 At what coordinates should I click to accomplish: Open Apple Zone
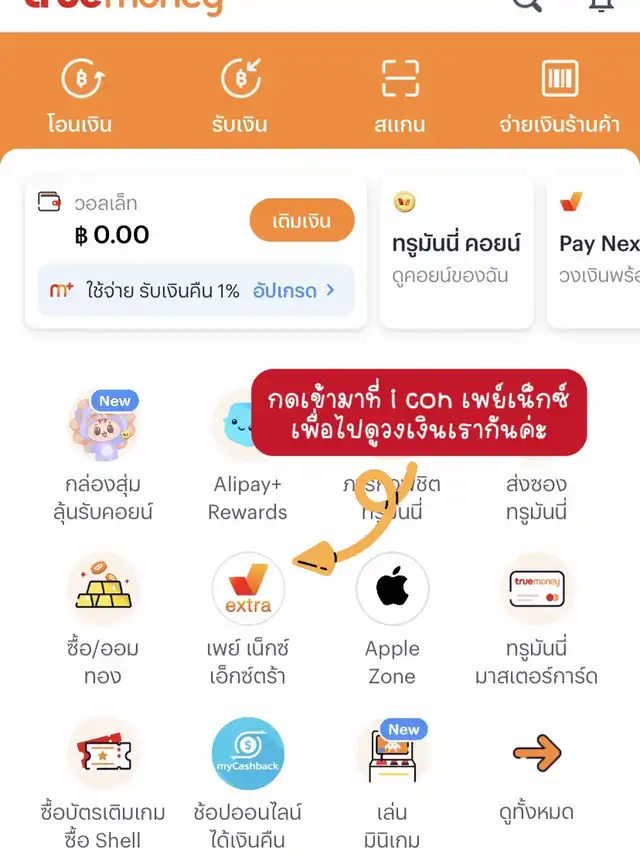click(392, 617)
